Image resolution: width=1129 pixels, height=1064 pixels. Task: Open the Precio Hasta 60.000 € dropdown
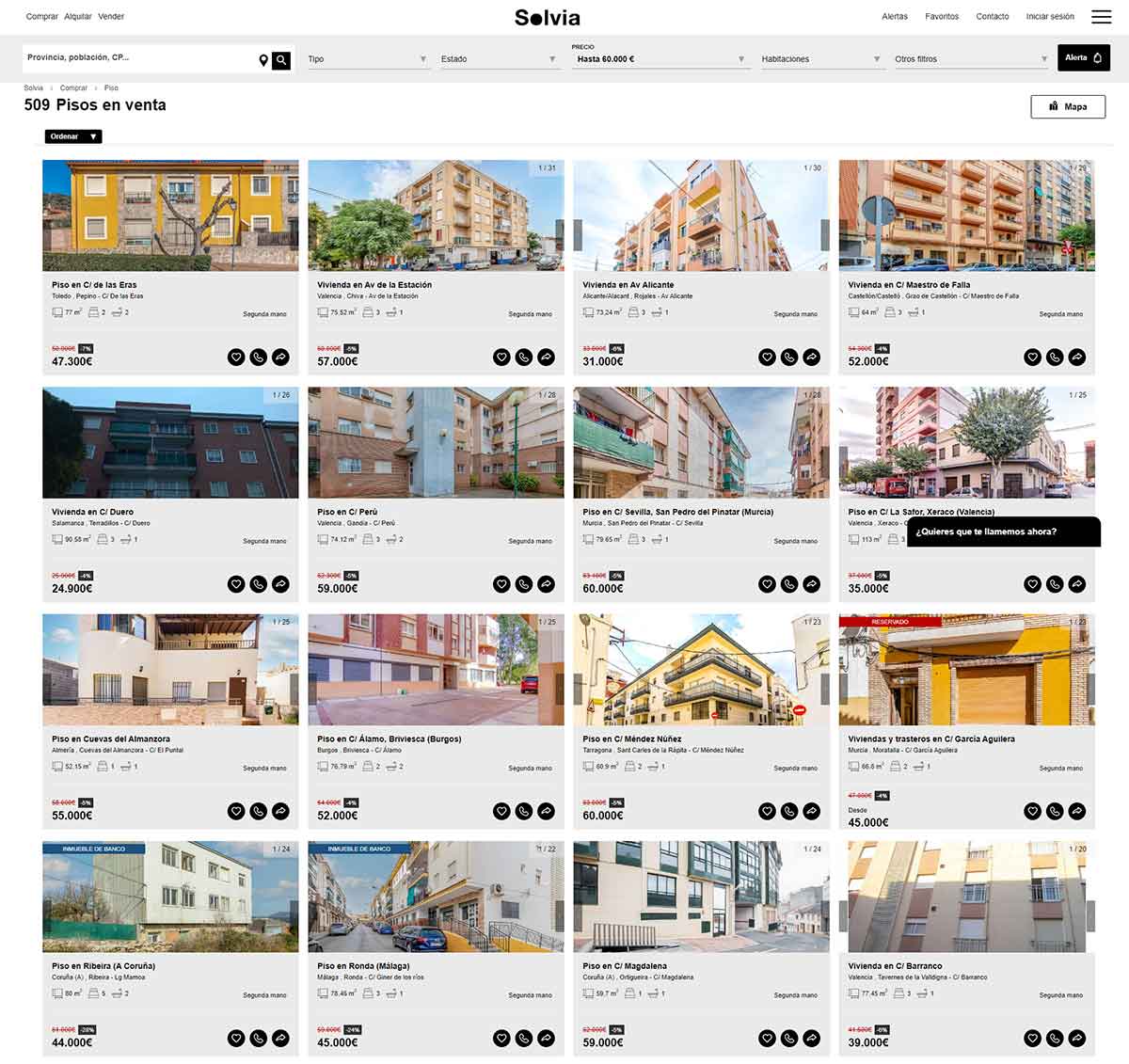pyautogui.click(x=660, y=59)
